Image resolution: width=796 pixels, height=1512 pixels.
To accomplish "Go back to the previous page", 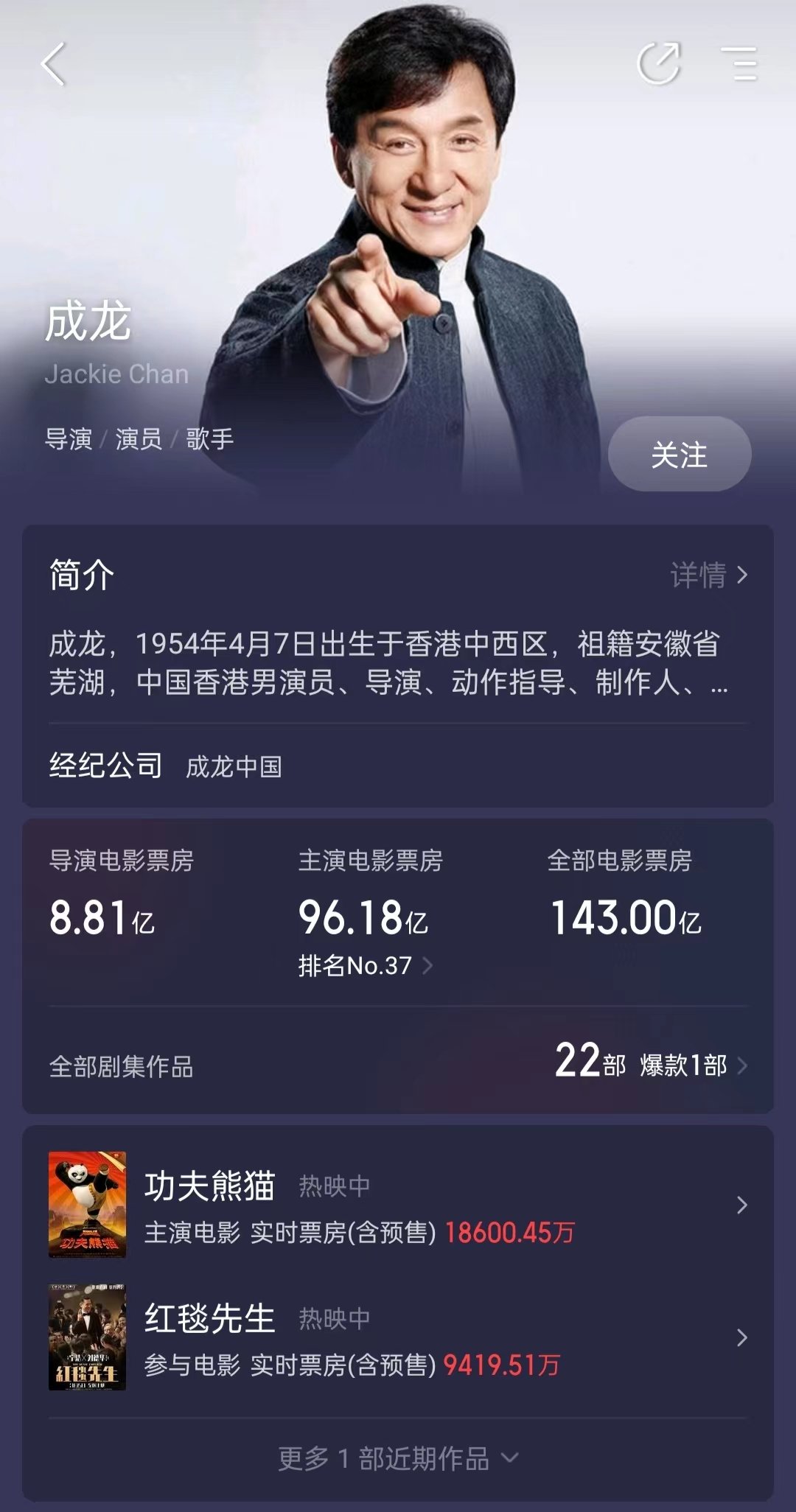I will [x=53, y=64].
